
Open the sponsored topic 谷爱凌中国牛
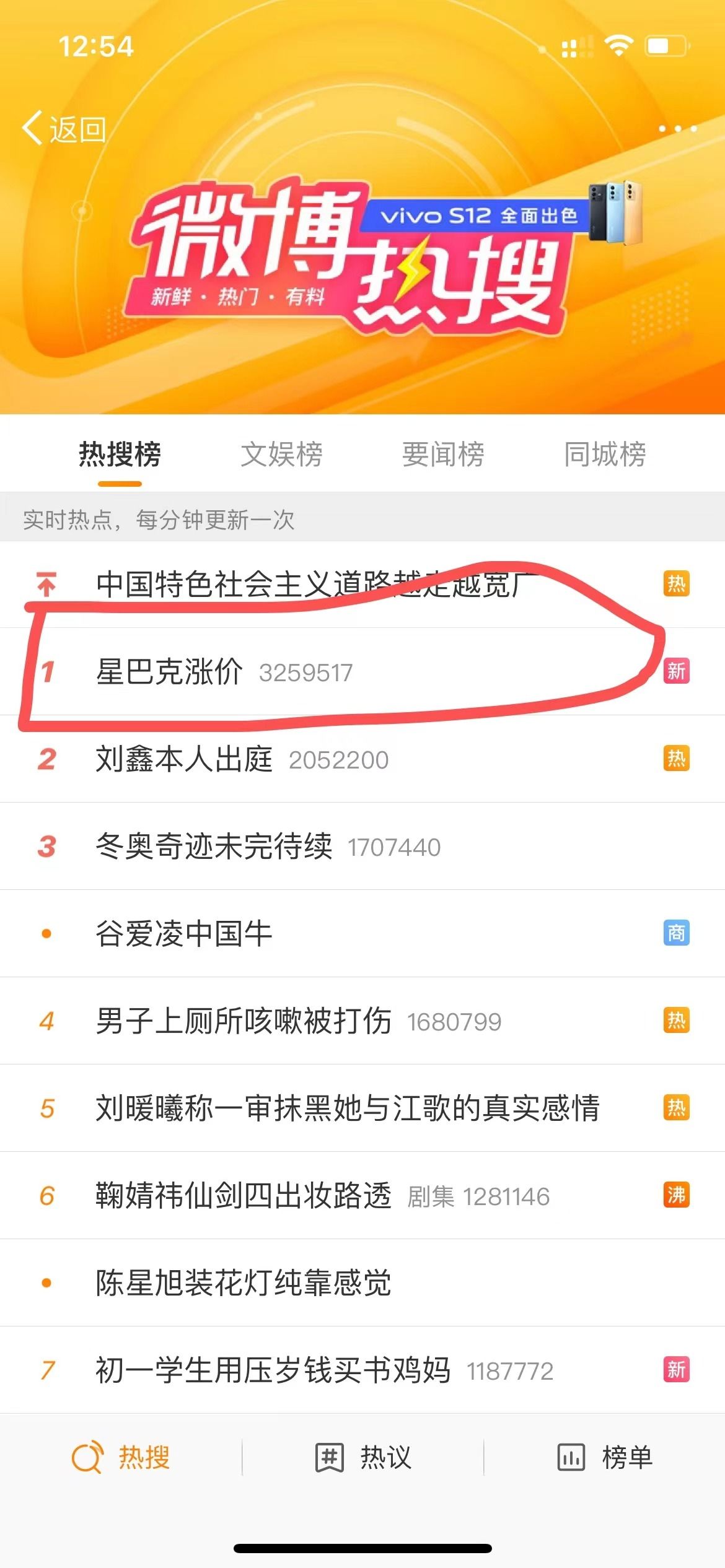pyautogui.click(x=183, y=934)
